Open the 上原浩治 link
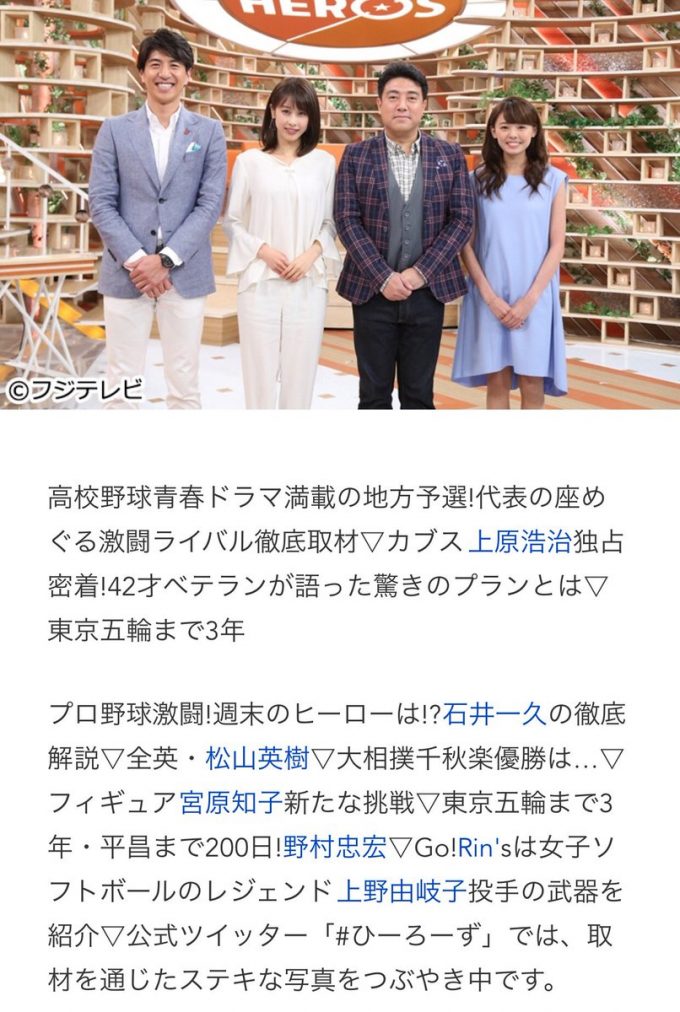 pyautogui.click(x=519, y=541)
